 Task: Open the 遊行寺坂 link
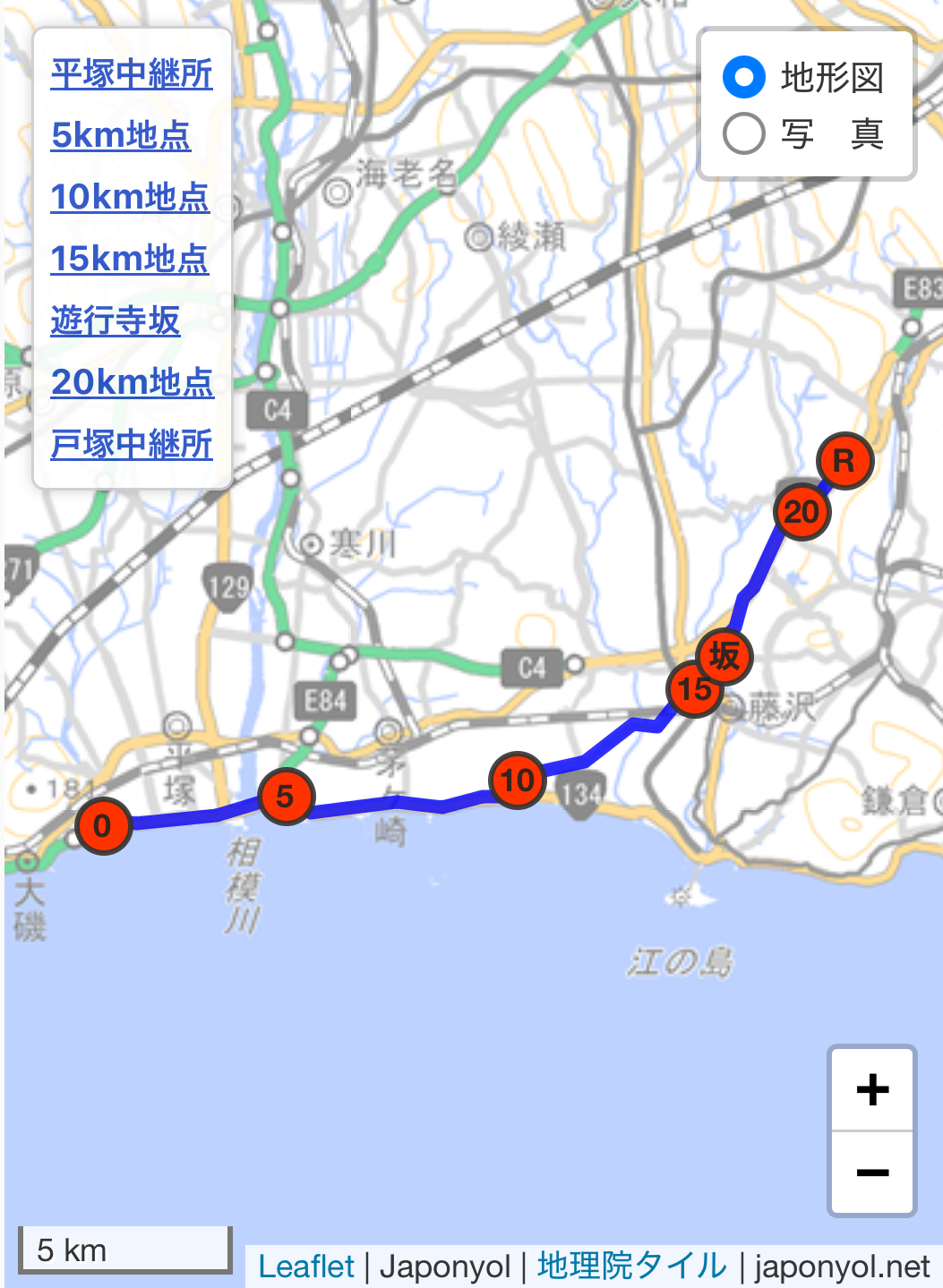pos(116,320)
